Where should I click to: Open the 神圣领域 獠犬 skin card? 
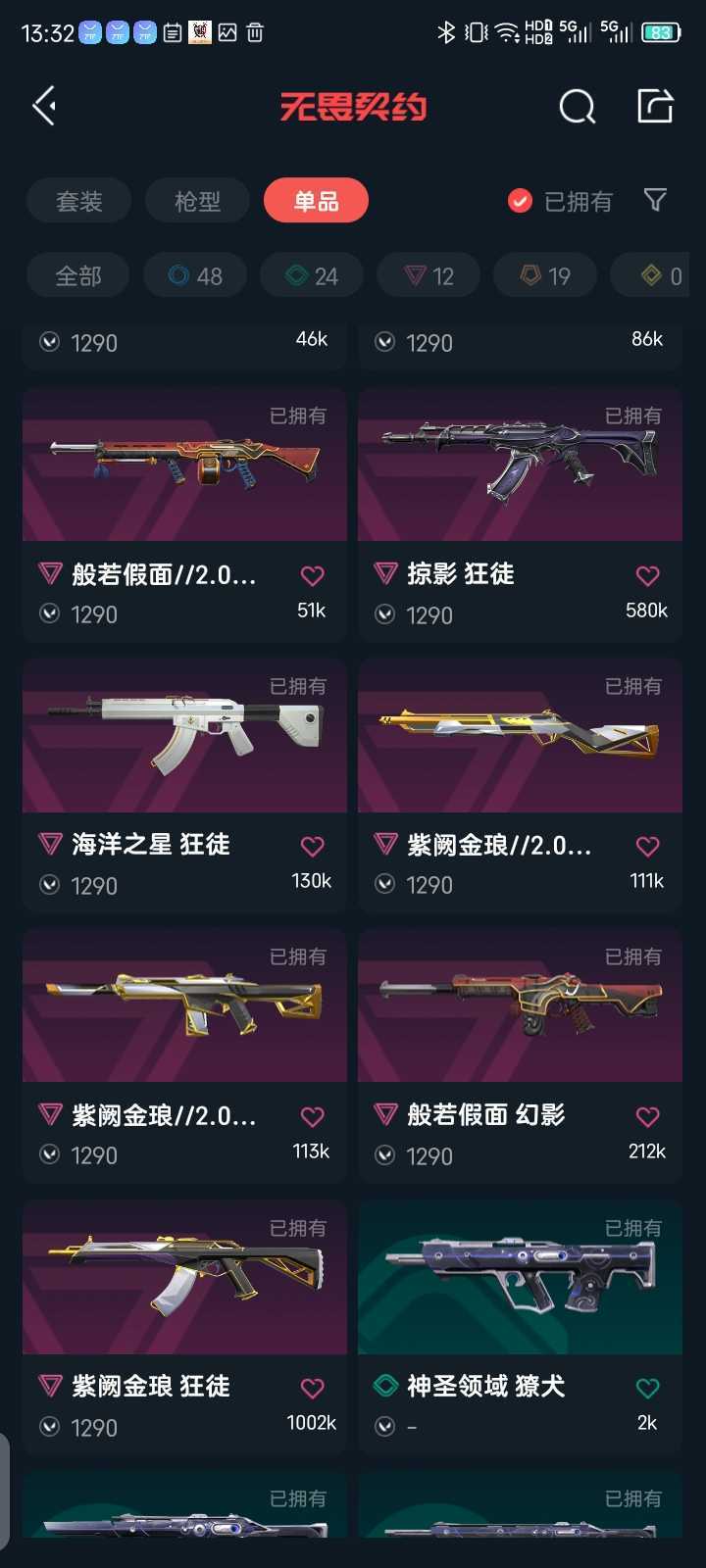(520, 1327)
